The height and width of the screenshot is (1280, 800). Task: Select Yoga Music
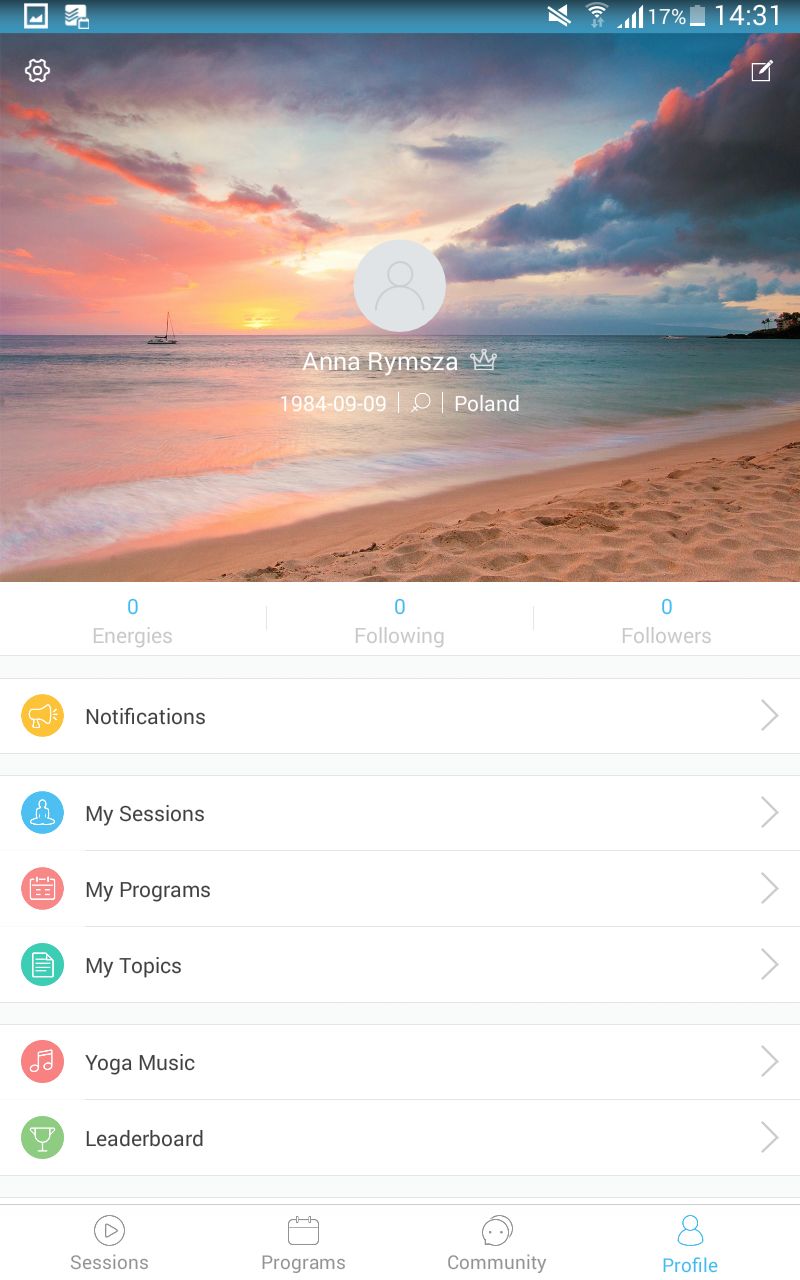point(400,1062)
